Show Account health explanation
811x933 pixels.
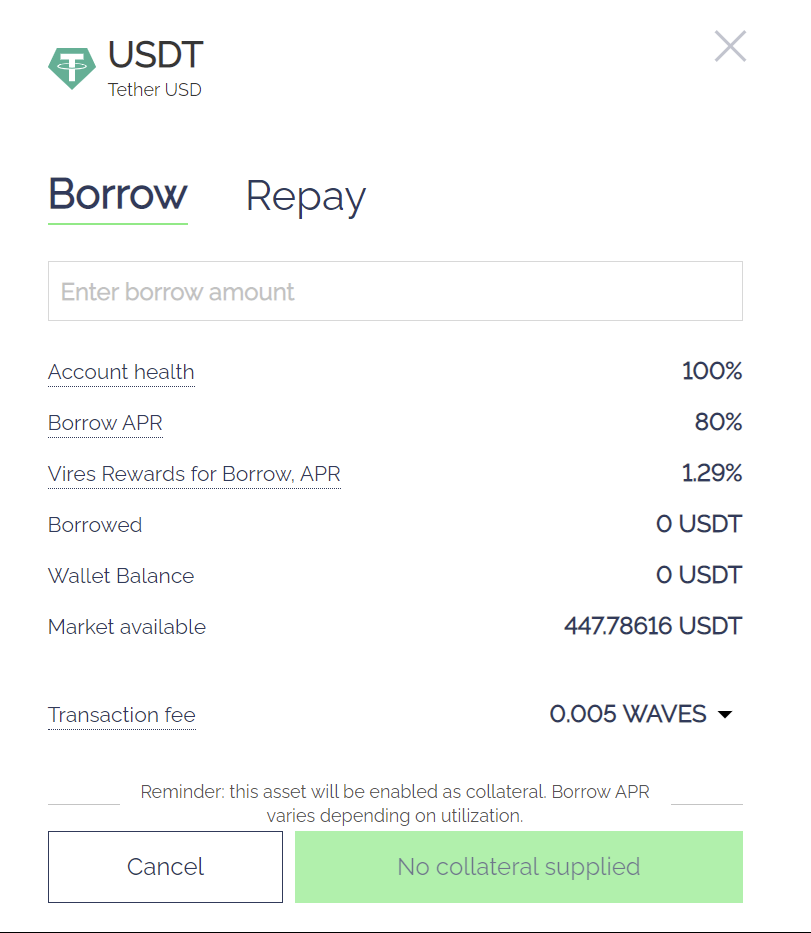coord(121,372)
